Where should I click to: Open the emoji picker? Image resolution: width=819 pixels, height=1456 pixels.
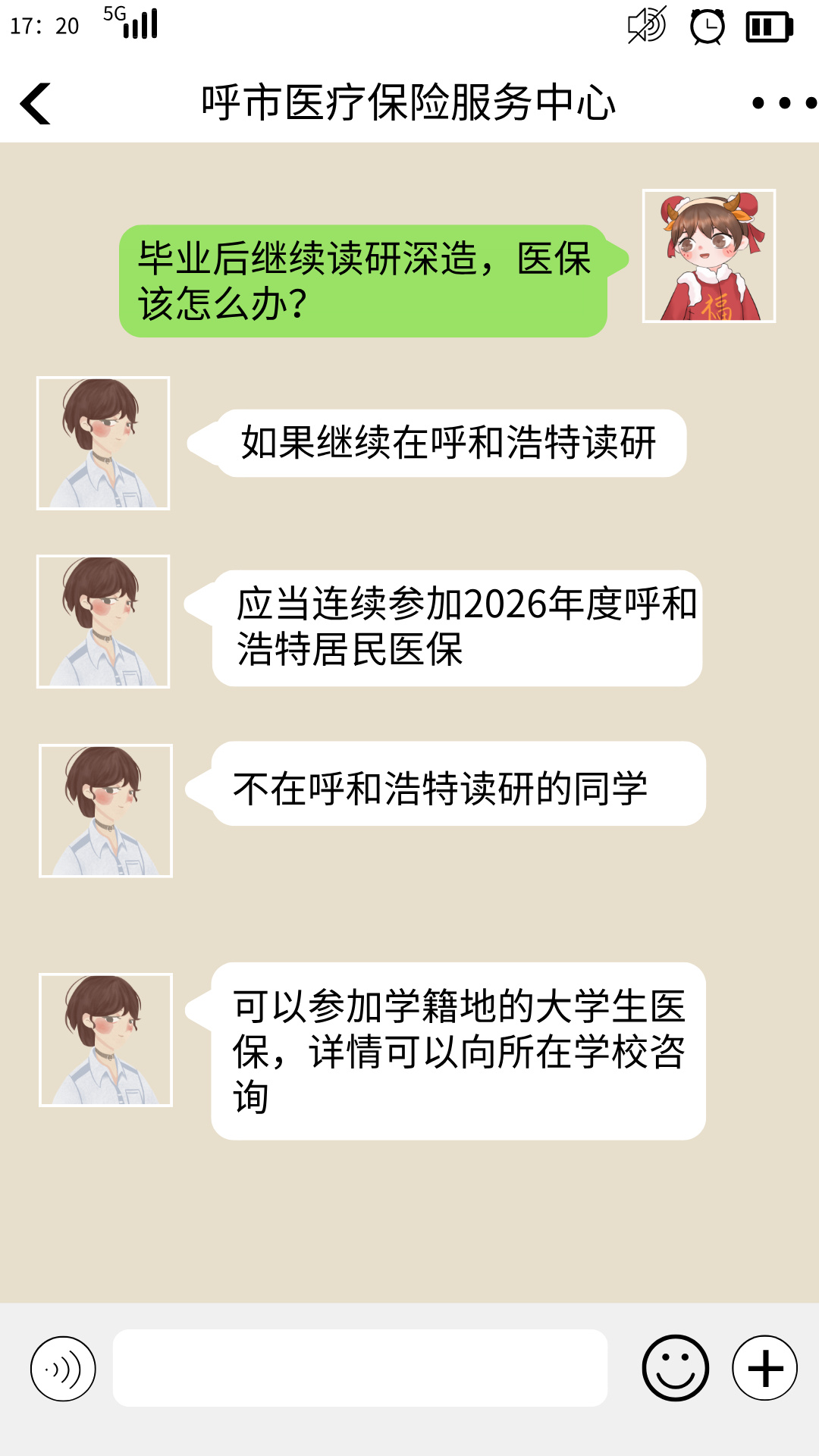[675, 1368]
